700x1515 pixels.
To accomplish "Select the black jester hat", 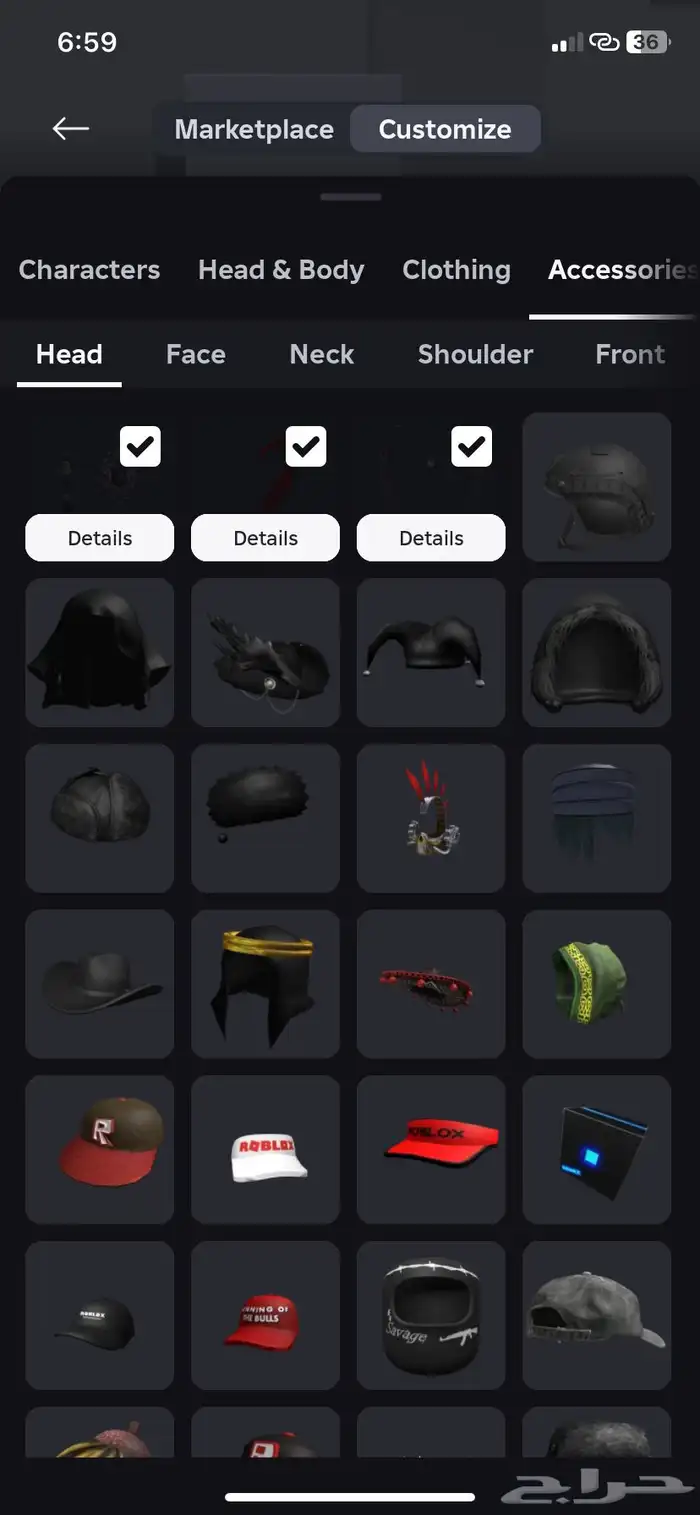I will pos(431,652).
